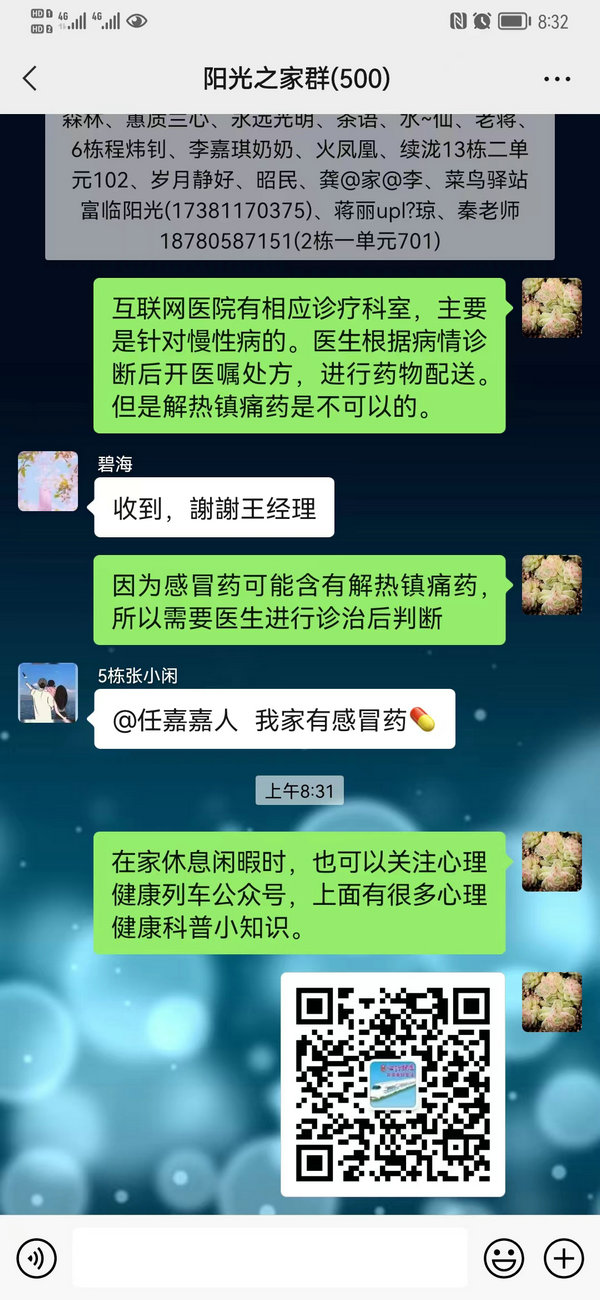600x1300 pixels.
Task: Open 5栋张小闲's profile avatar
Action: [48, 692]
